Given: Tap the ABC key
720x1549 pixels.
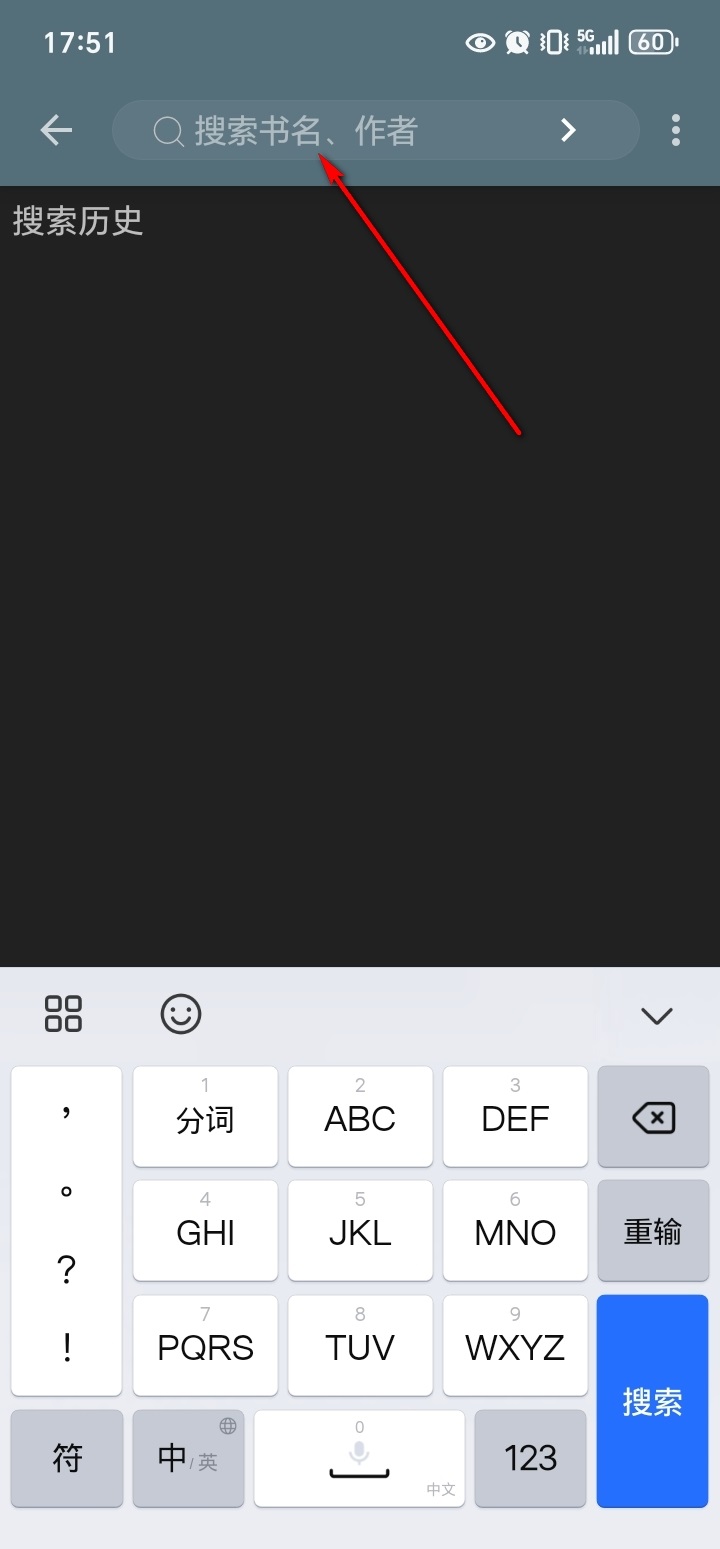Looking at the screenshot, I should 360,1117.
